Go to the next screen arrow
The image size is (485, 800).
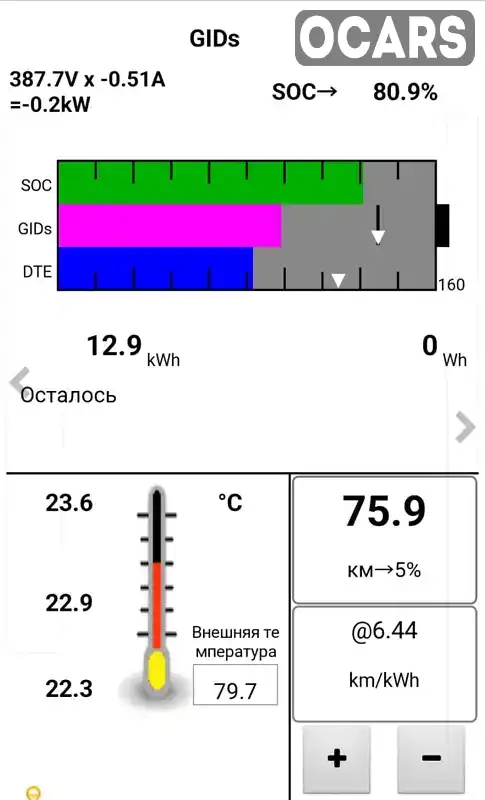[x=465, y=427]
